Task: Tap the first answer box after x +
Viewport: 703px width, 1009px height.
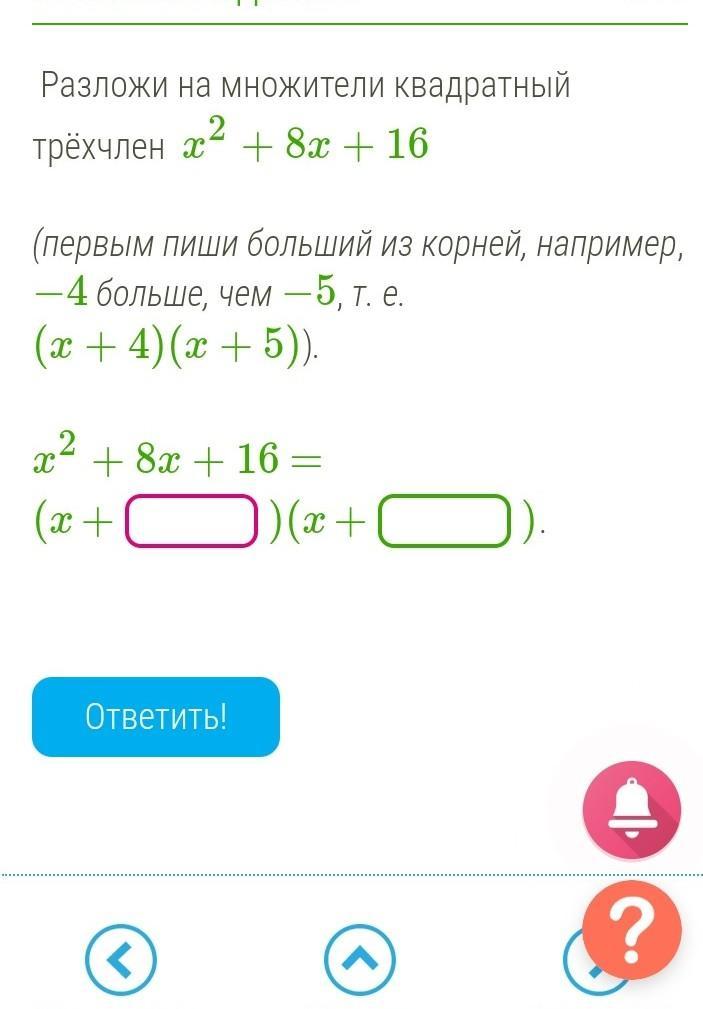Action: [191, 521]
